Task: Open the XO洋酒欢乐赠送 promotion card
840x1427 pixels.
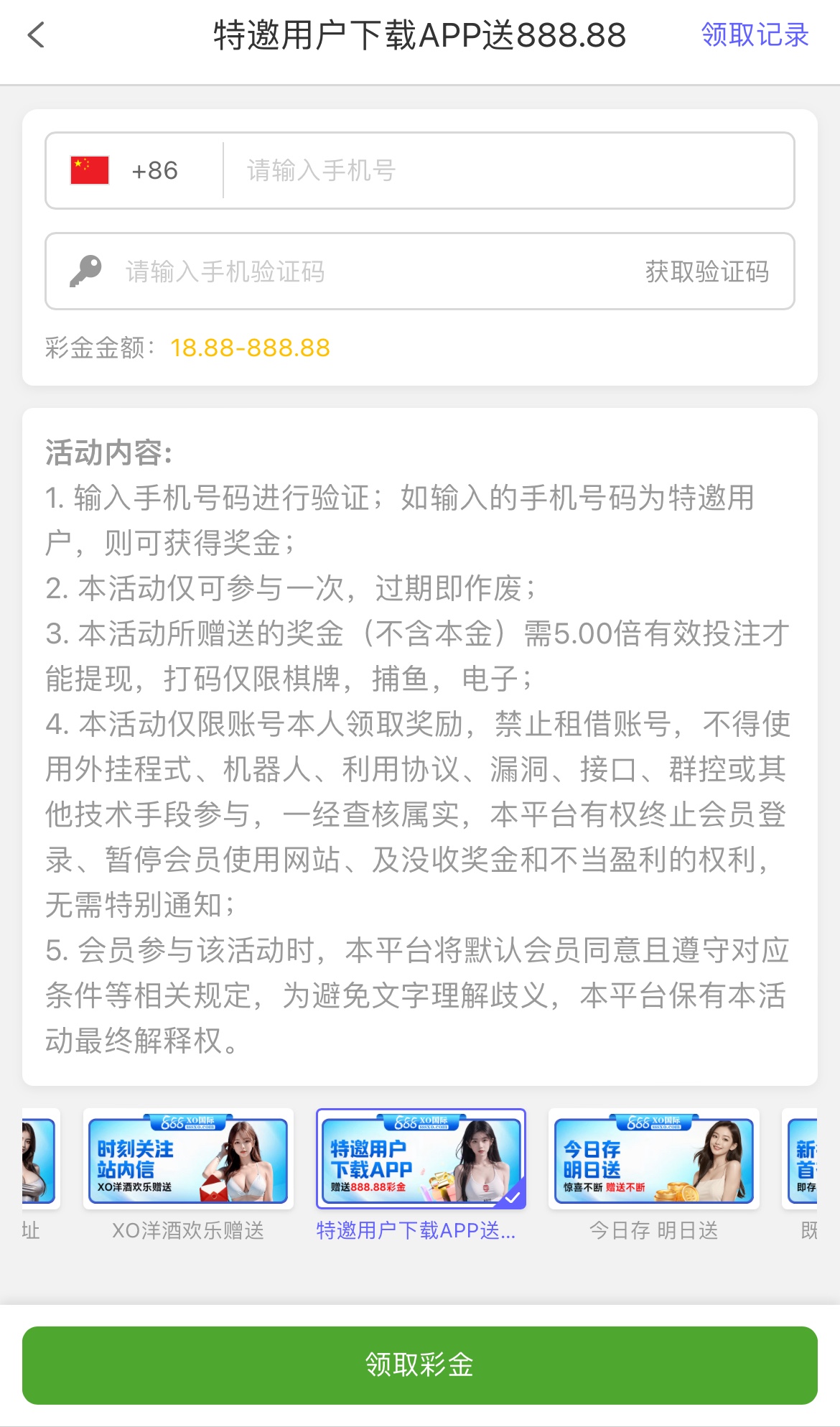Action: pyautogui.click(x=188, y=1160)
